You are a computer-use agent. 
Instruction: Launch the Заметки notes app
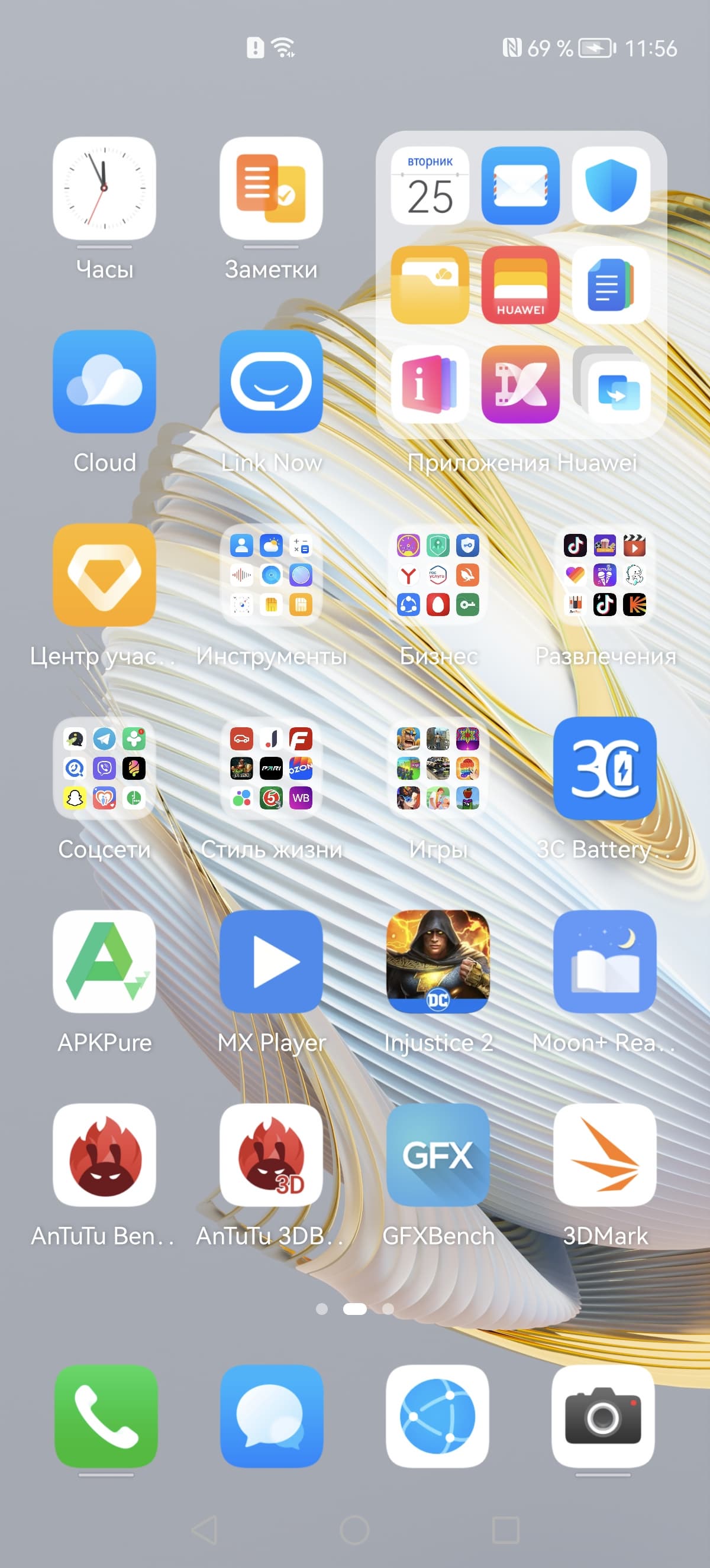pos(271,188)
